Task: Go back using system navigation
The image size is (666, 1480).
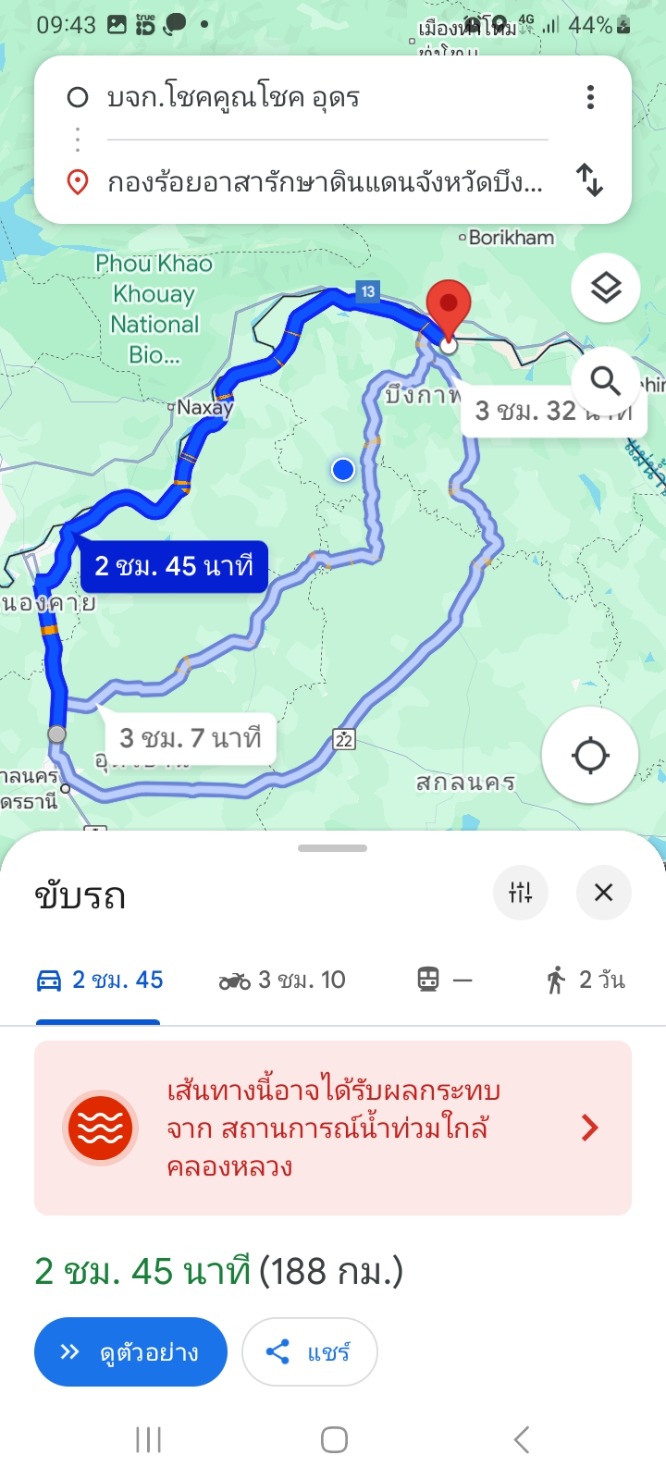Action: point(520,1440)
